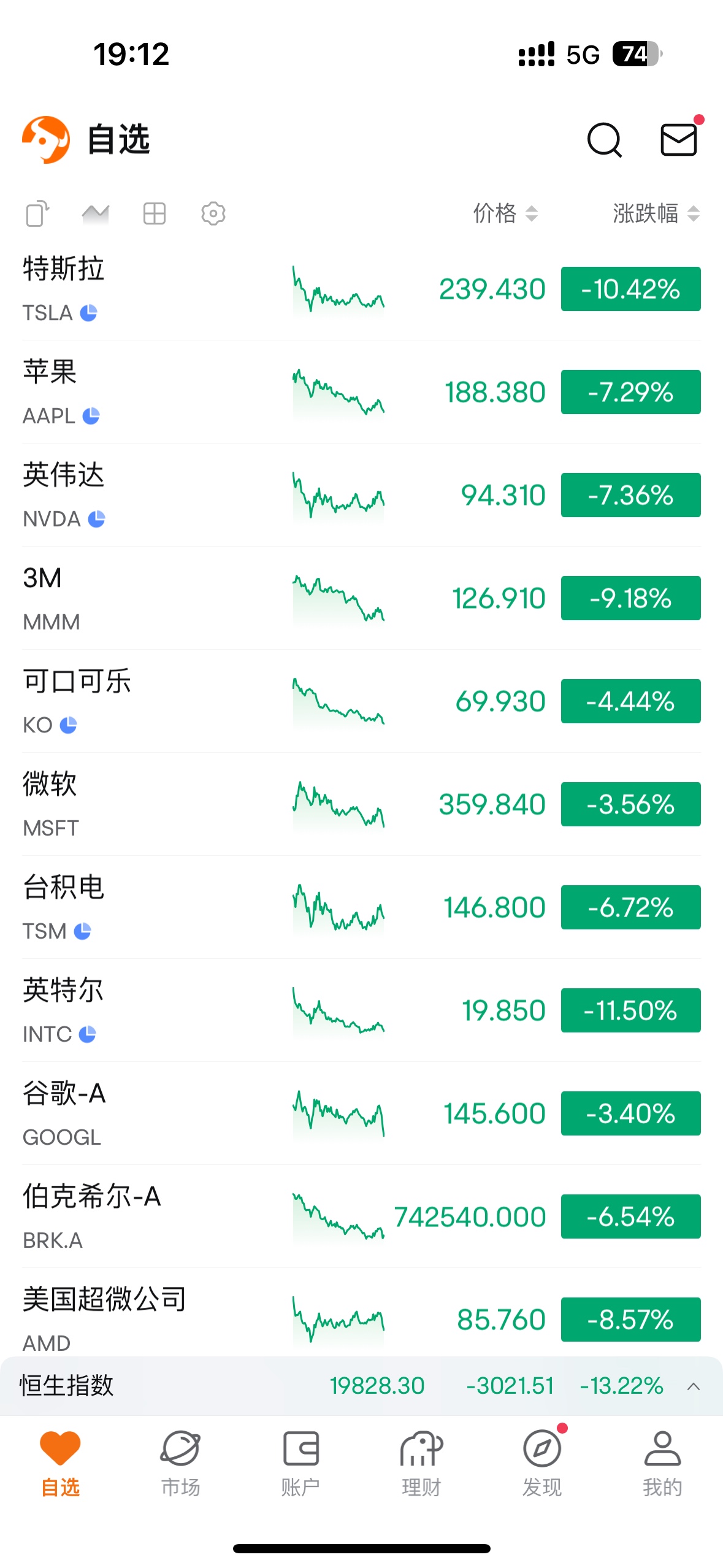Expand the 恒生指数 index bar
Screen dimensions: 723x1568
[694, 1386]
